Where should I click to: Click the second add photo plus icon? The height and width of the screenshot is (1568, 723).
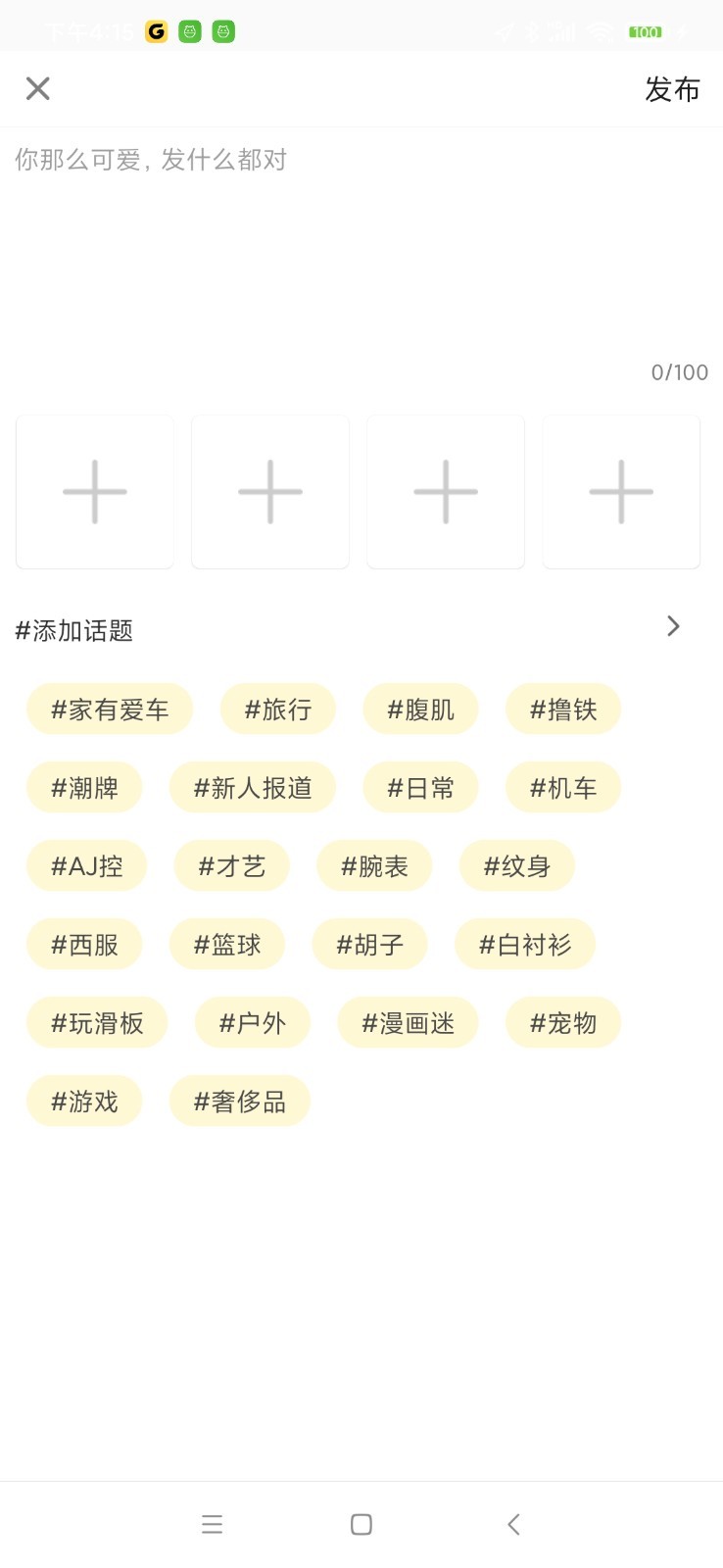269,490
